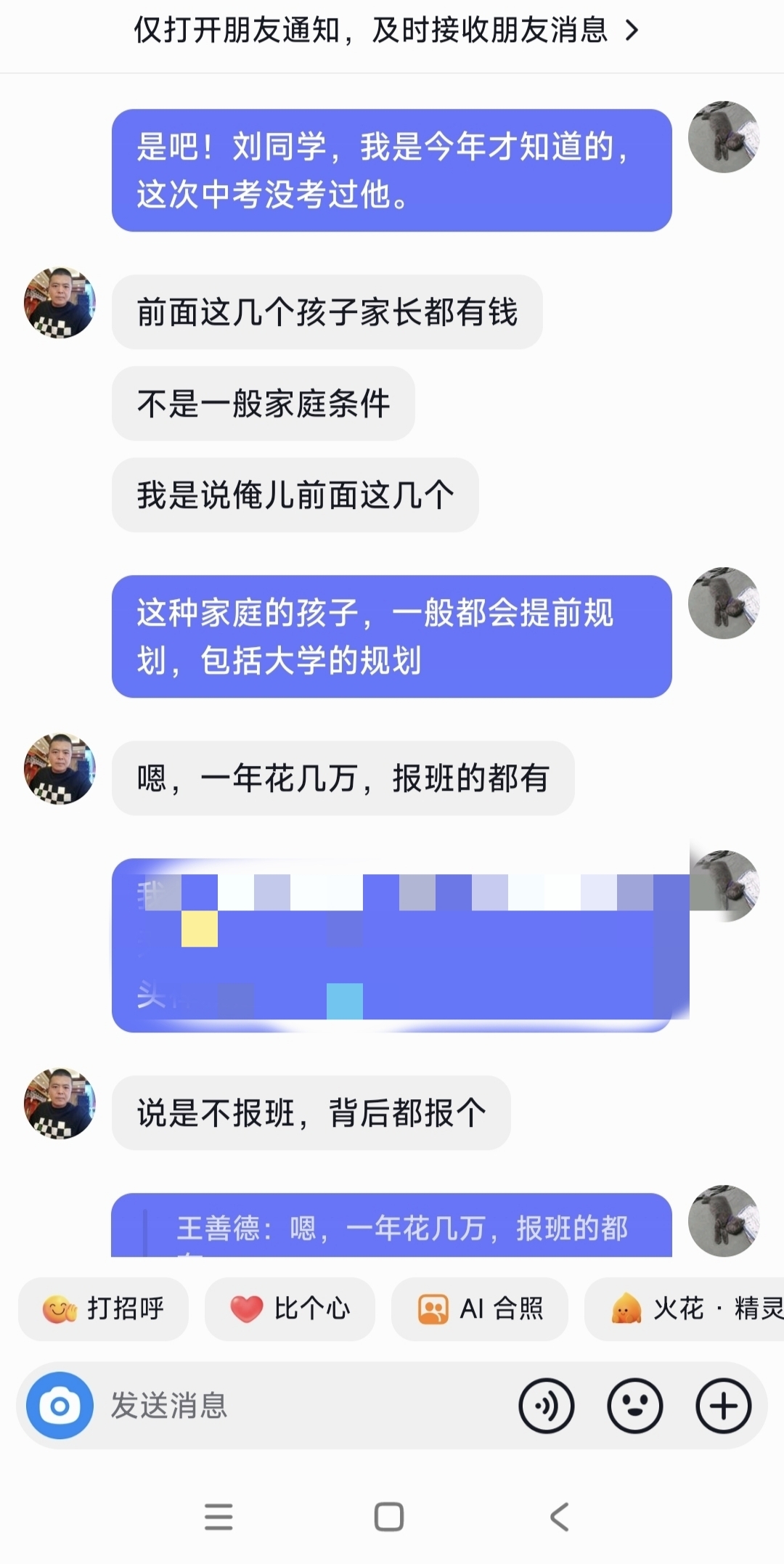Screen dimensions: 784x1564
Task: Switch to voice message input
Action: pos(546,1406)
